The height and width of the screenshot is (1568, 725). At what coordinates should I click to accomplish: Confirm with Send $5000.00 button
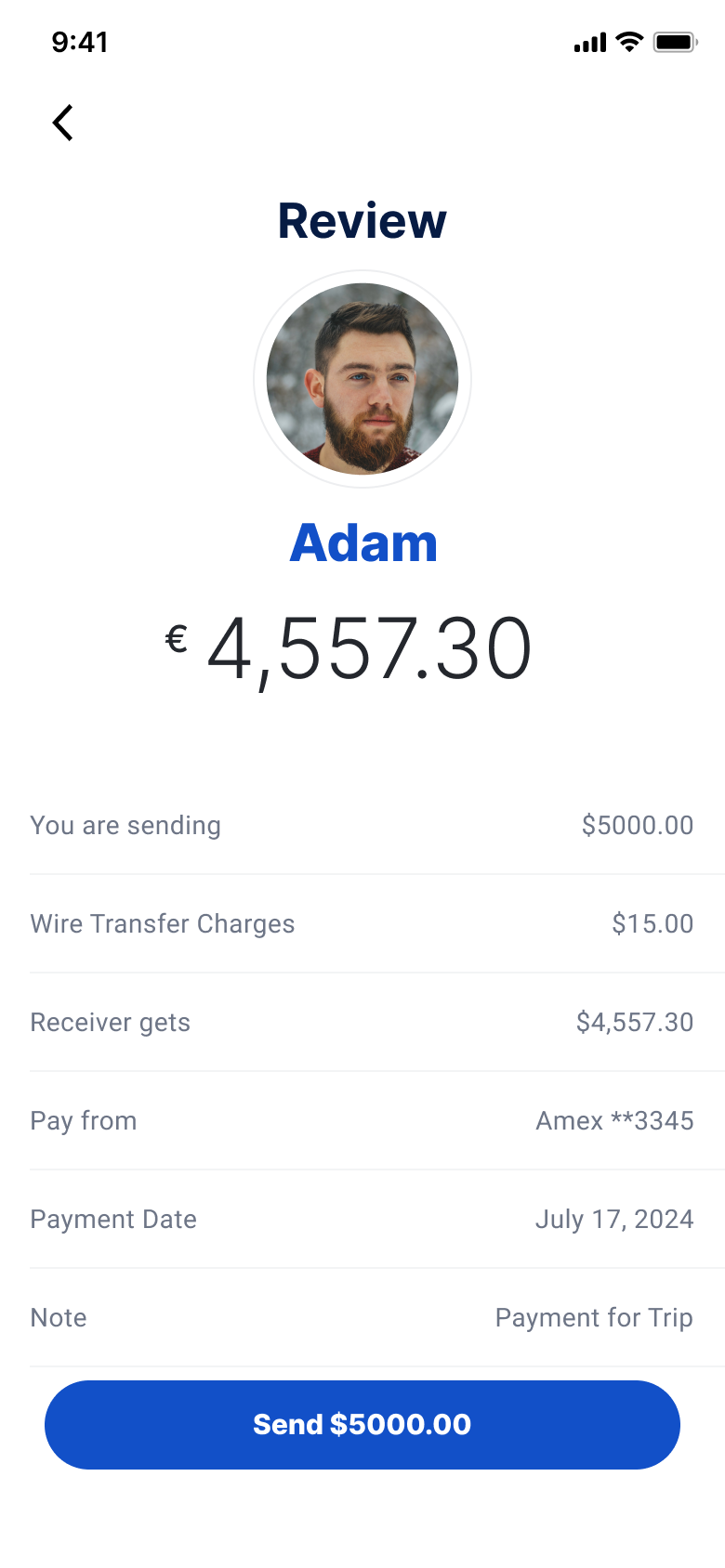point(362,1424)
